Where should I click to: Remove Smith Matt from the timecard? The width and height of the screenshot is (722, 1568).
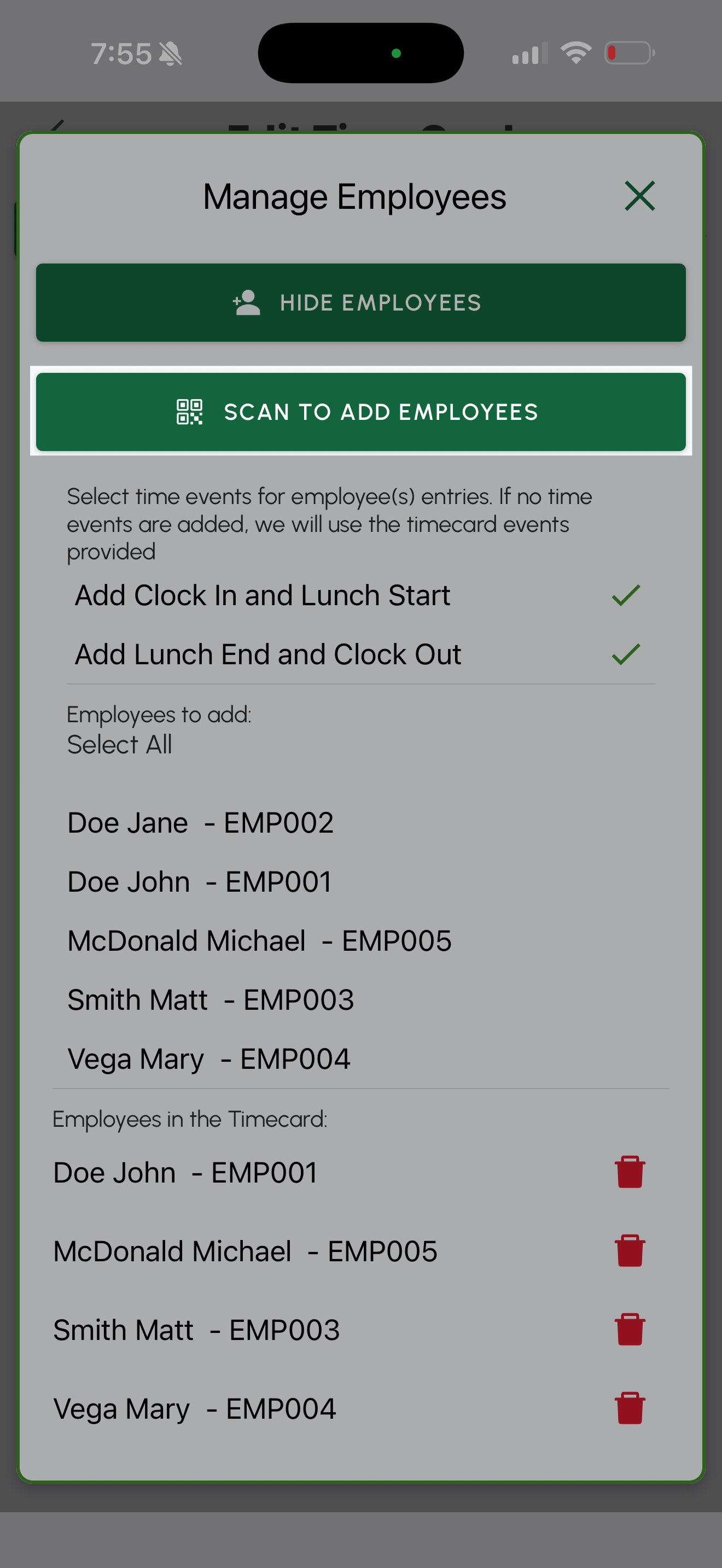[x=630, y=1330]
